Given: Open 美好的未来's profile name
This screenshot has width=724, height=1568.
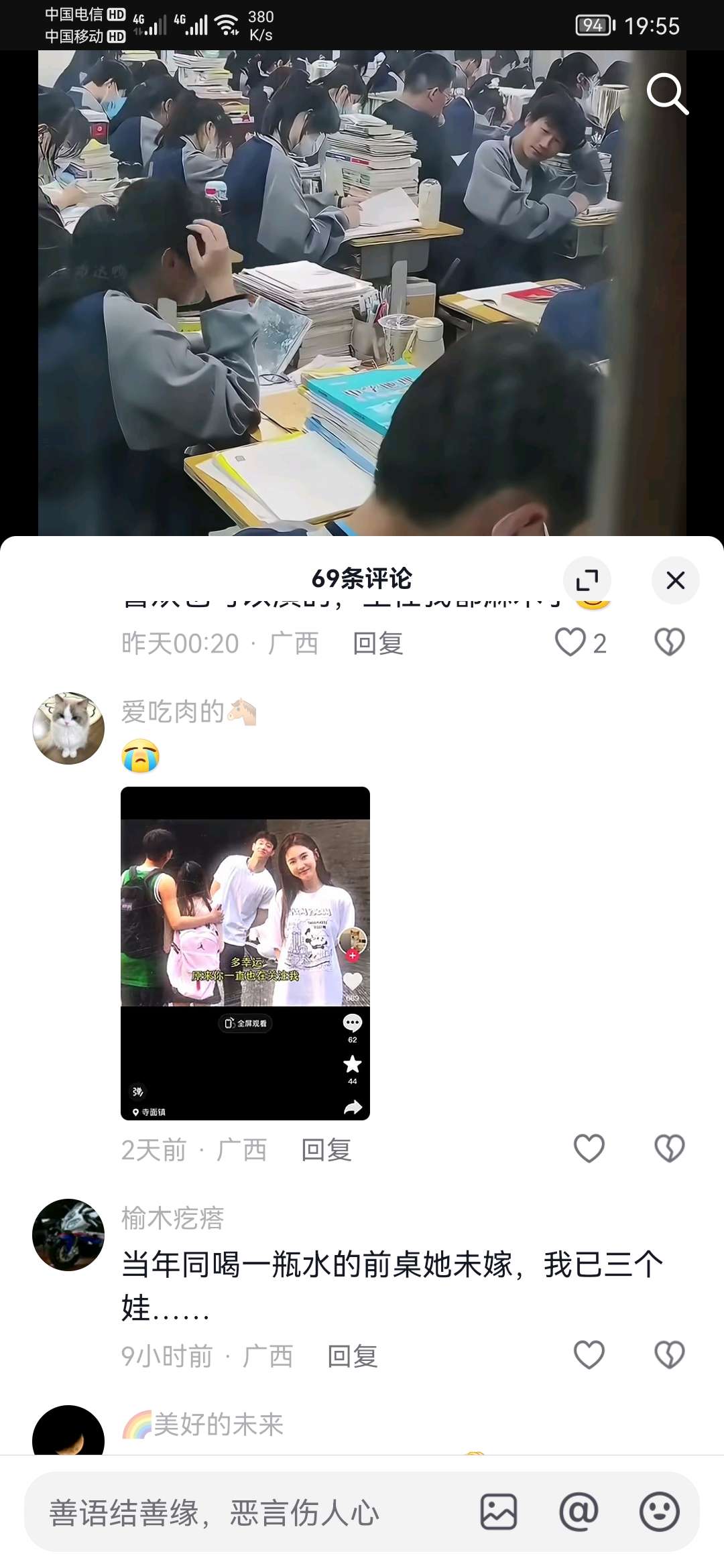Looking at the screenshot, I should coord(218,1425).
